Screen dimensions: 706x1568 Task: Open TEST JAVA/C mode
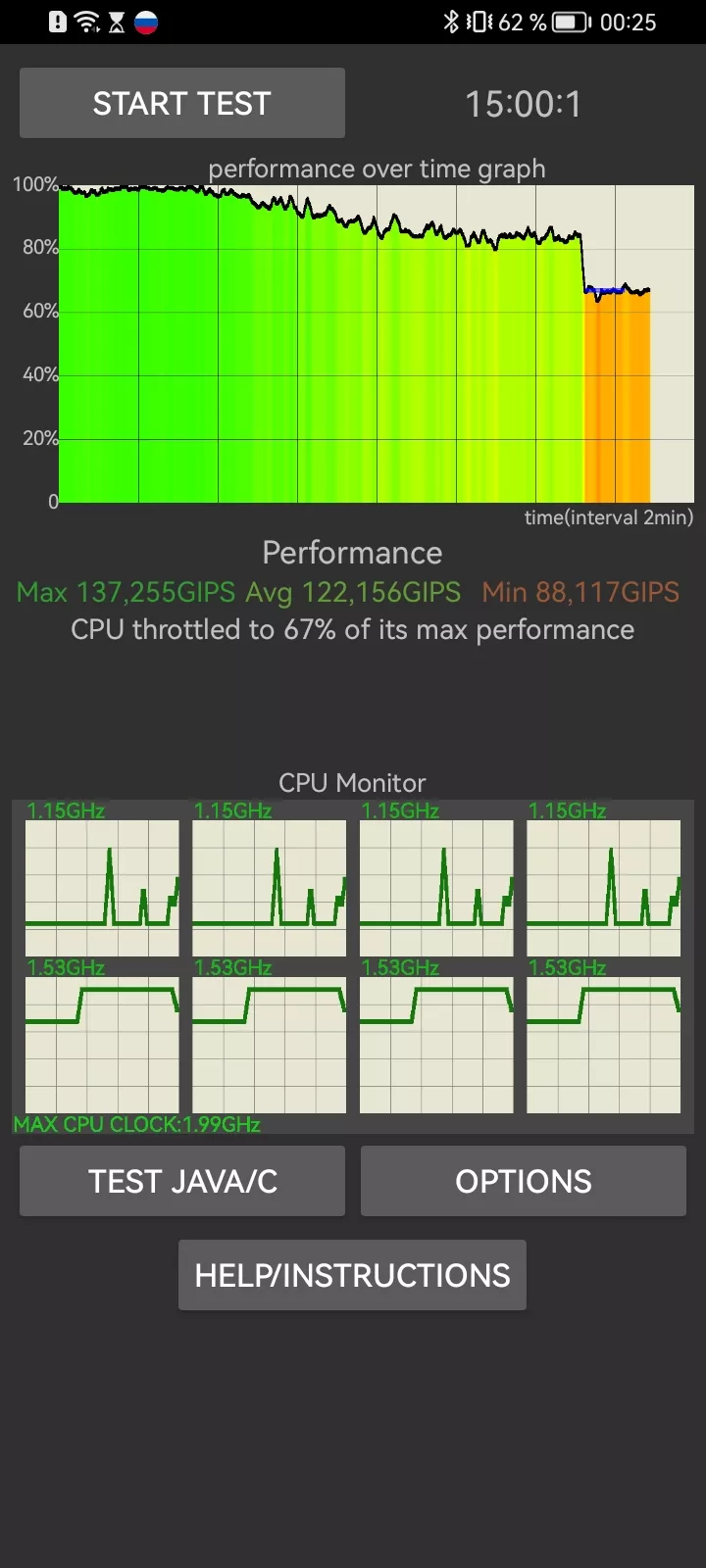182,1181
